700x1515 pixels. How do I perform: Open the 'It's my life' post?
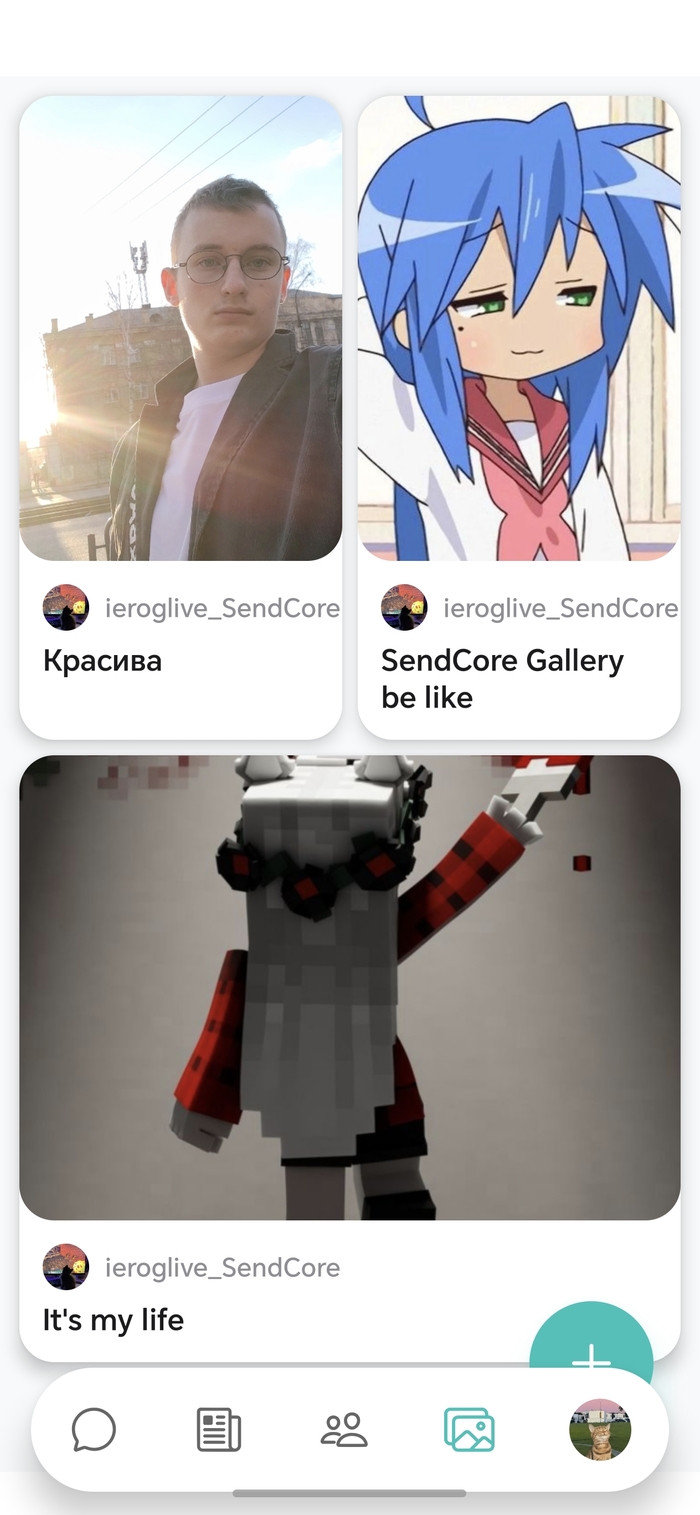[349, 987]
